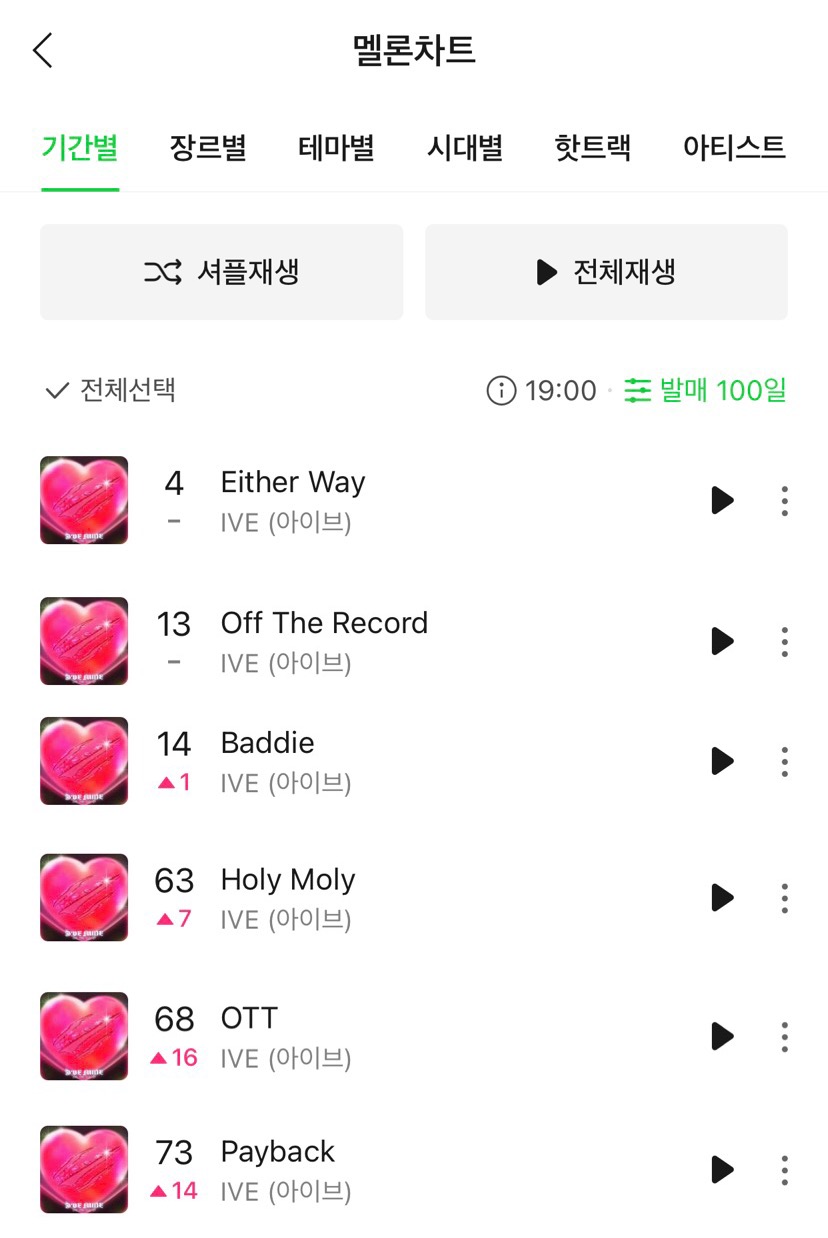828x1238 pixels.
Task: Open more options for OTT
Action: click(x=785, y=1036)
